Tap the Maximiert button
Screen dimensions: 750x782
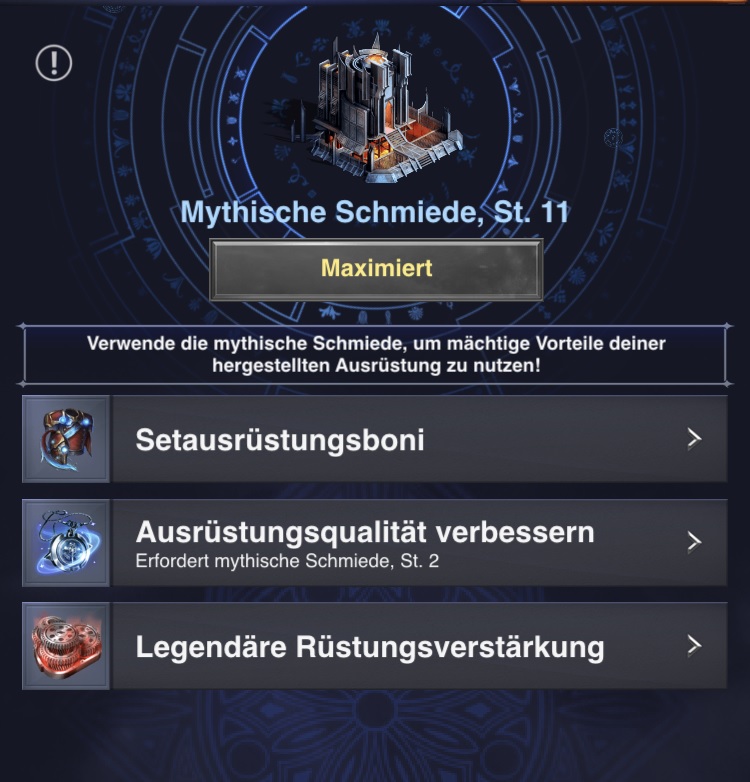(376, 269)
